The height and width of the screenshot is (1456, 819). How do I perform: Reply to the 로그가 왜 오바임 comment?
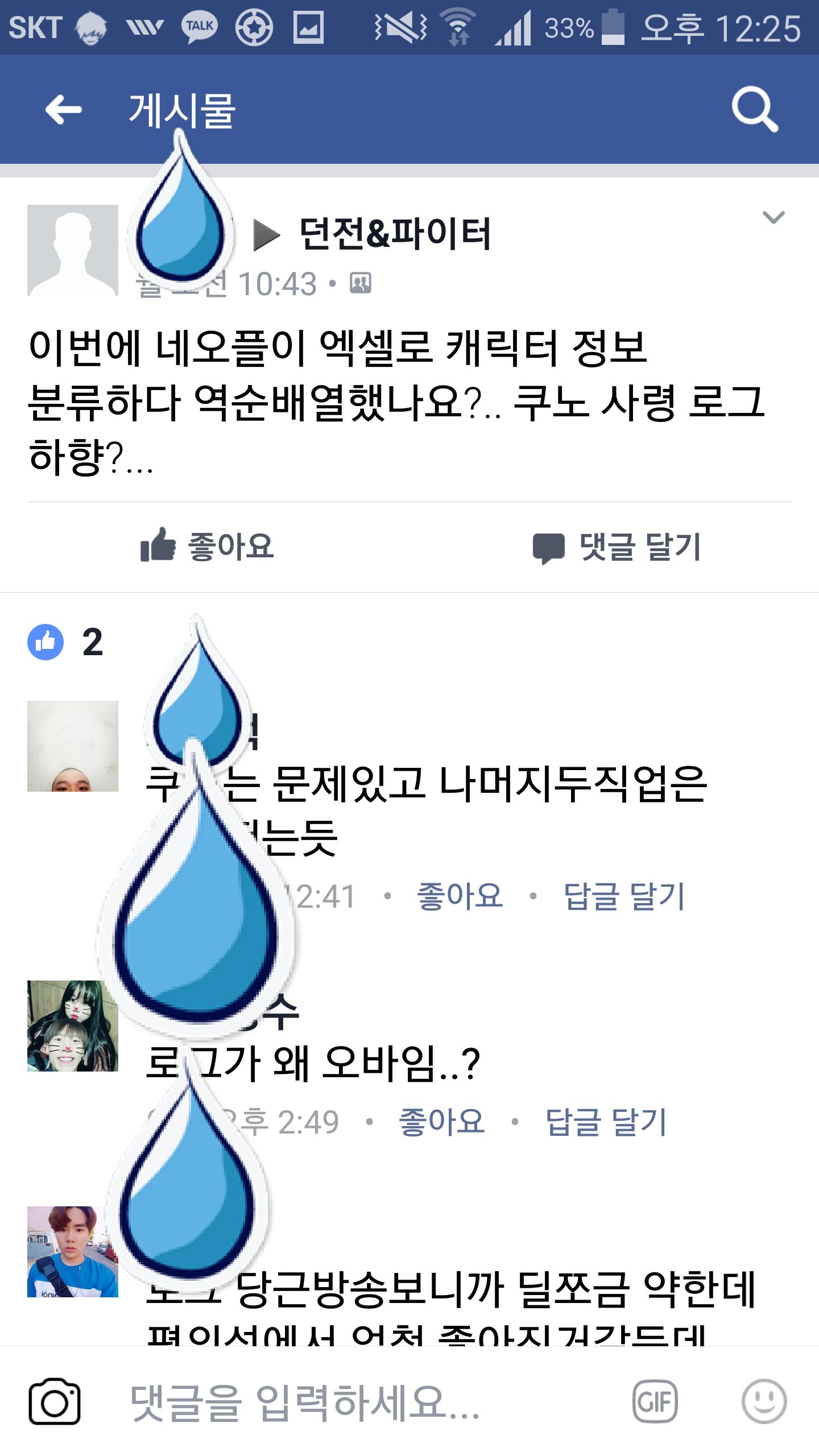[x=606, y=1121]
